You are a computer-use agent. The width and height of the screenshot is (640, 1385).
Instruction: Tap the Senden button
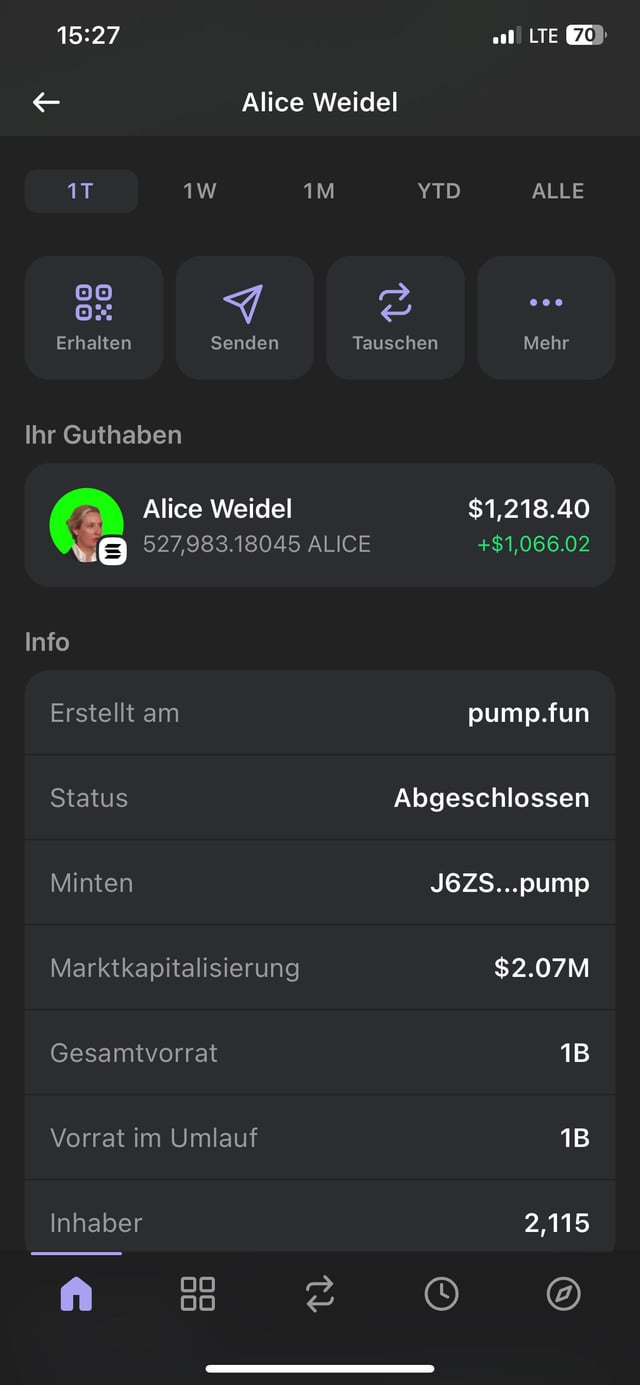[x=244, y=318]
